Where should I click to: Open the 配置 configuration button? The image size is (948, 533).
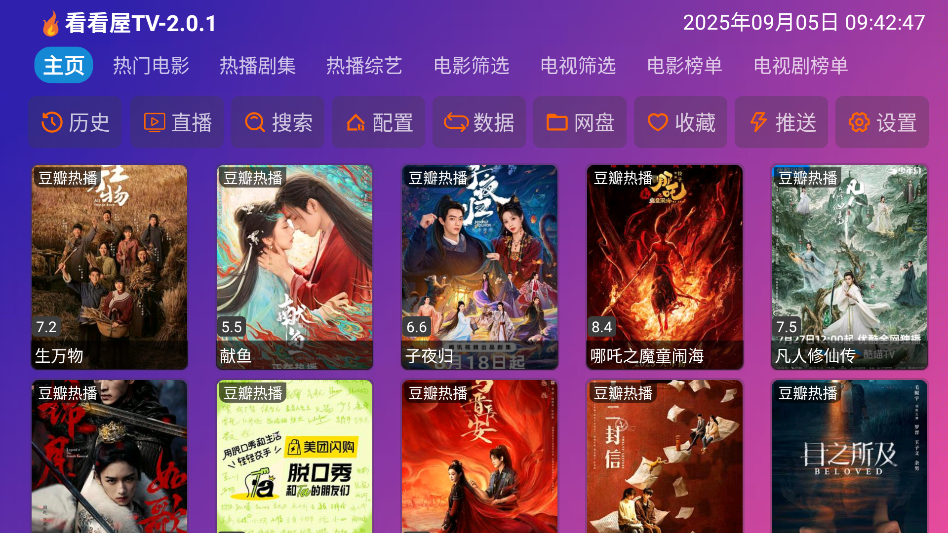[x=379, y=122]
